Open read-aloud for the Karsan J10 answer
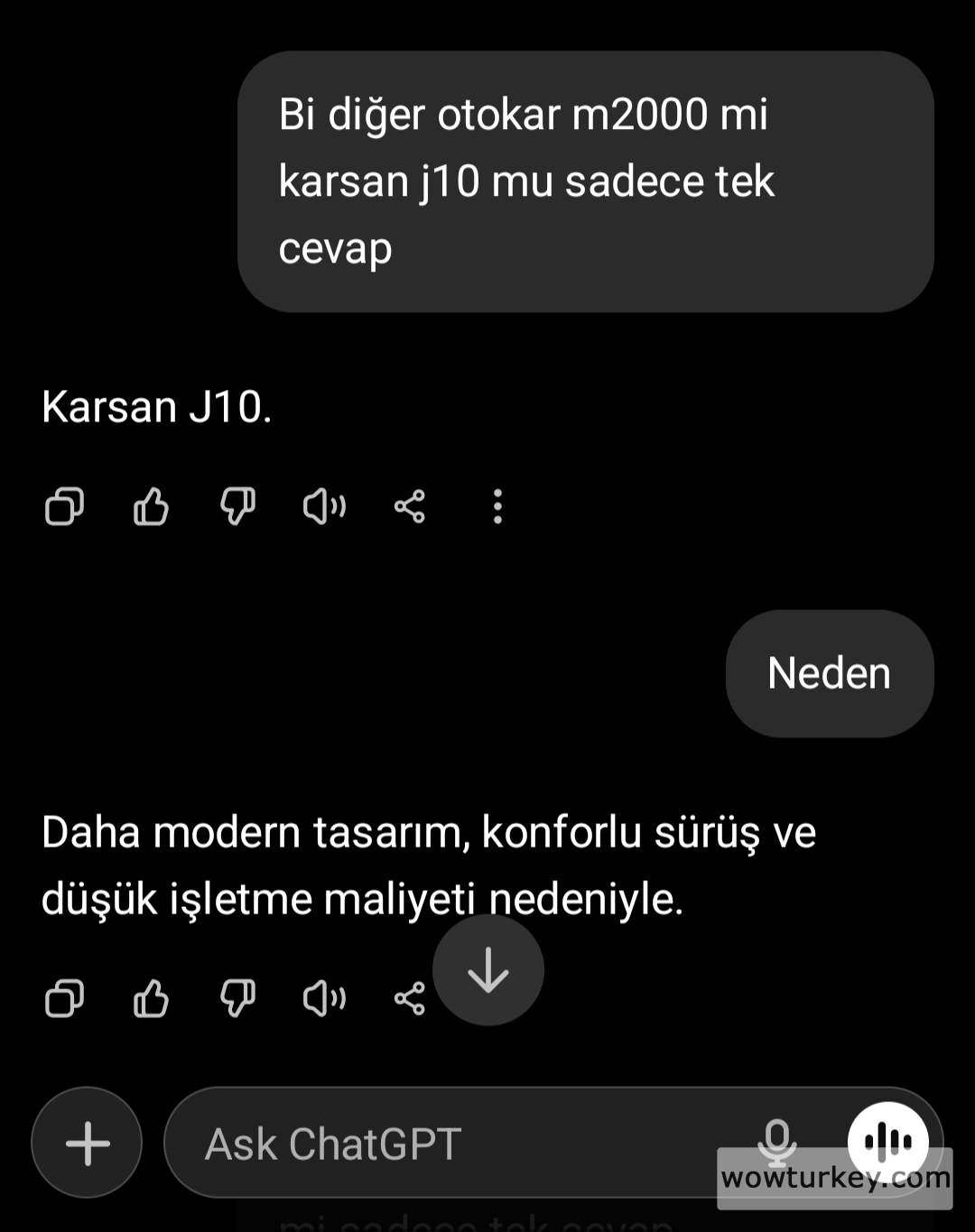This screenshot has height=1232, width=975. click(324, 508)
